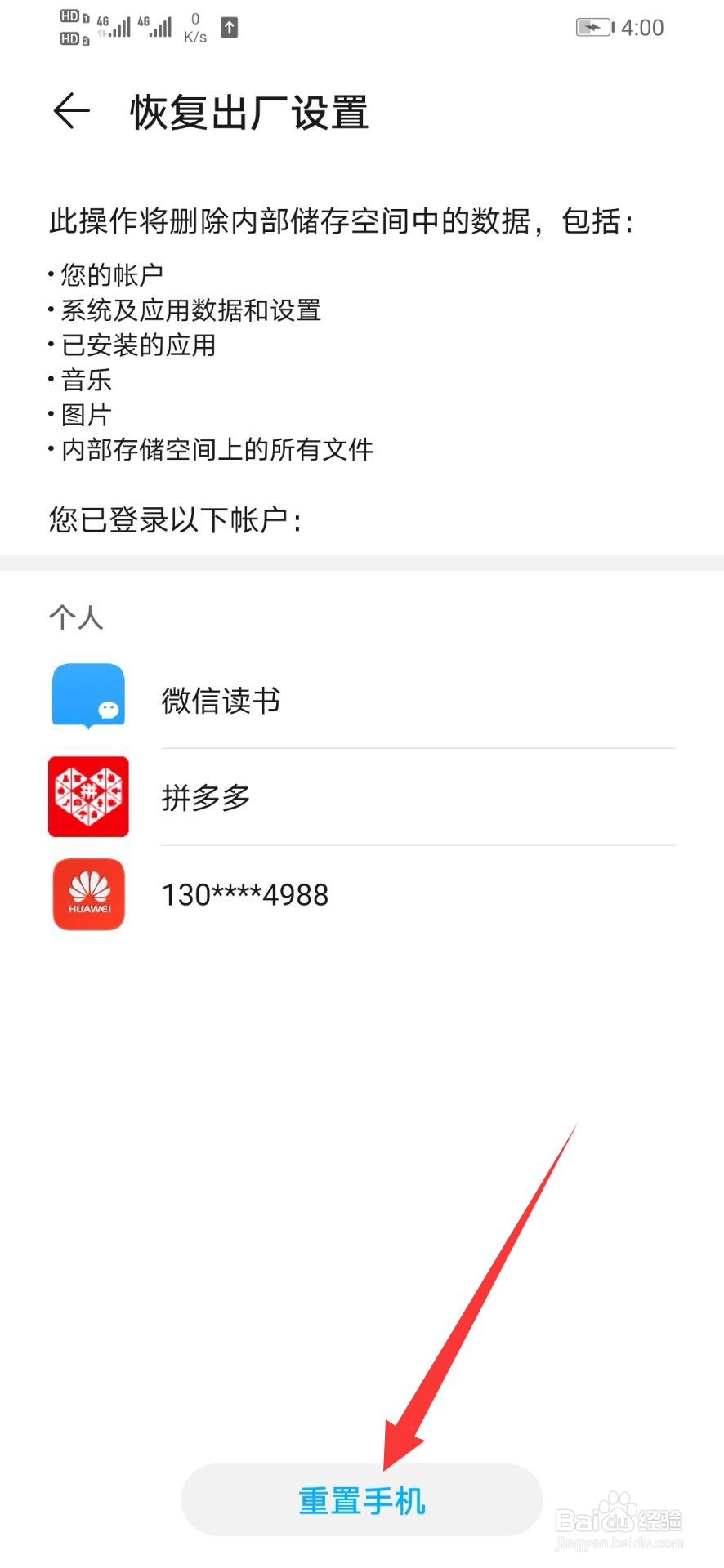Select the 拼多多 app icon
The image size is (724, 1568).
[x=88, y=796]
